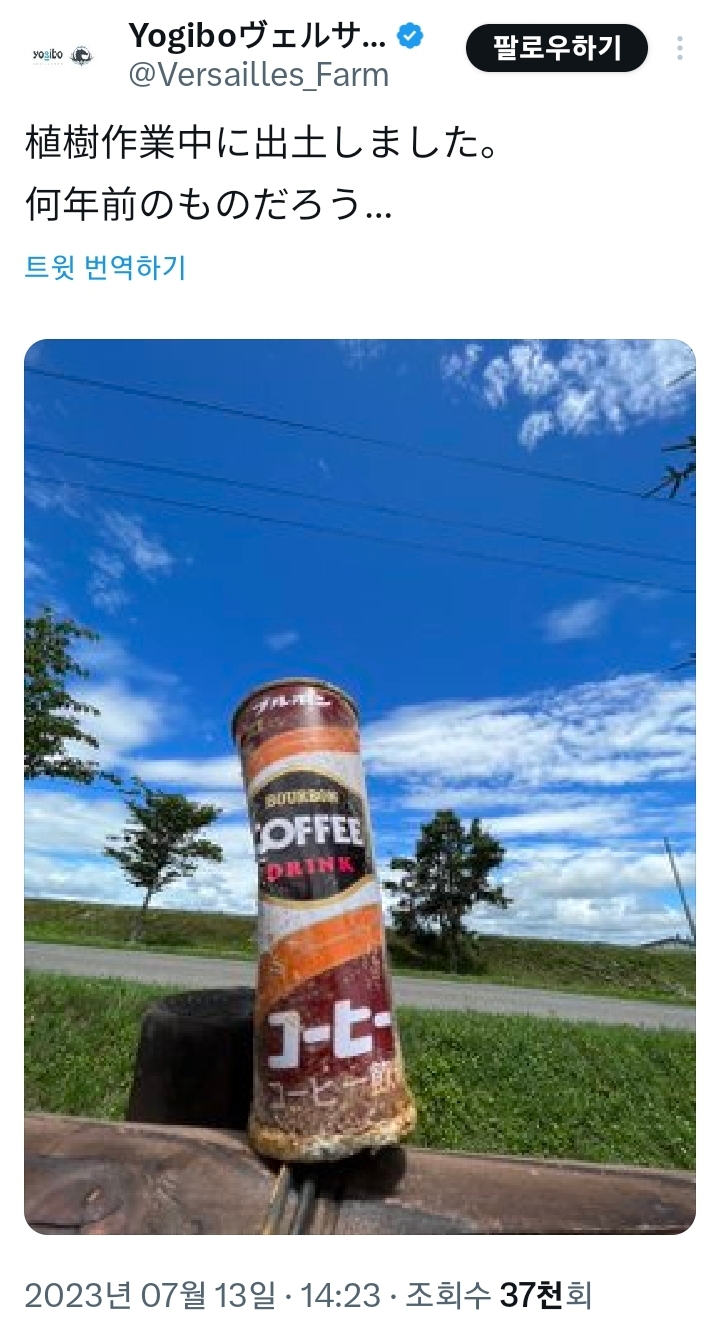Open the Yogibo profile avatar
The image size is (720, 1326).
(63, 55)
